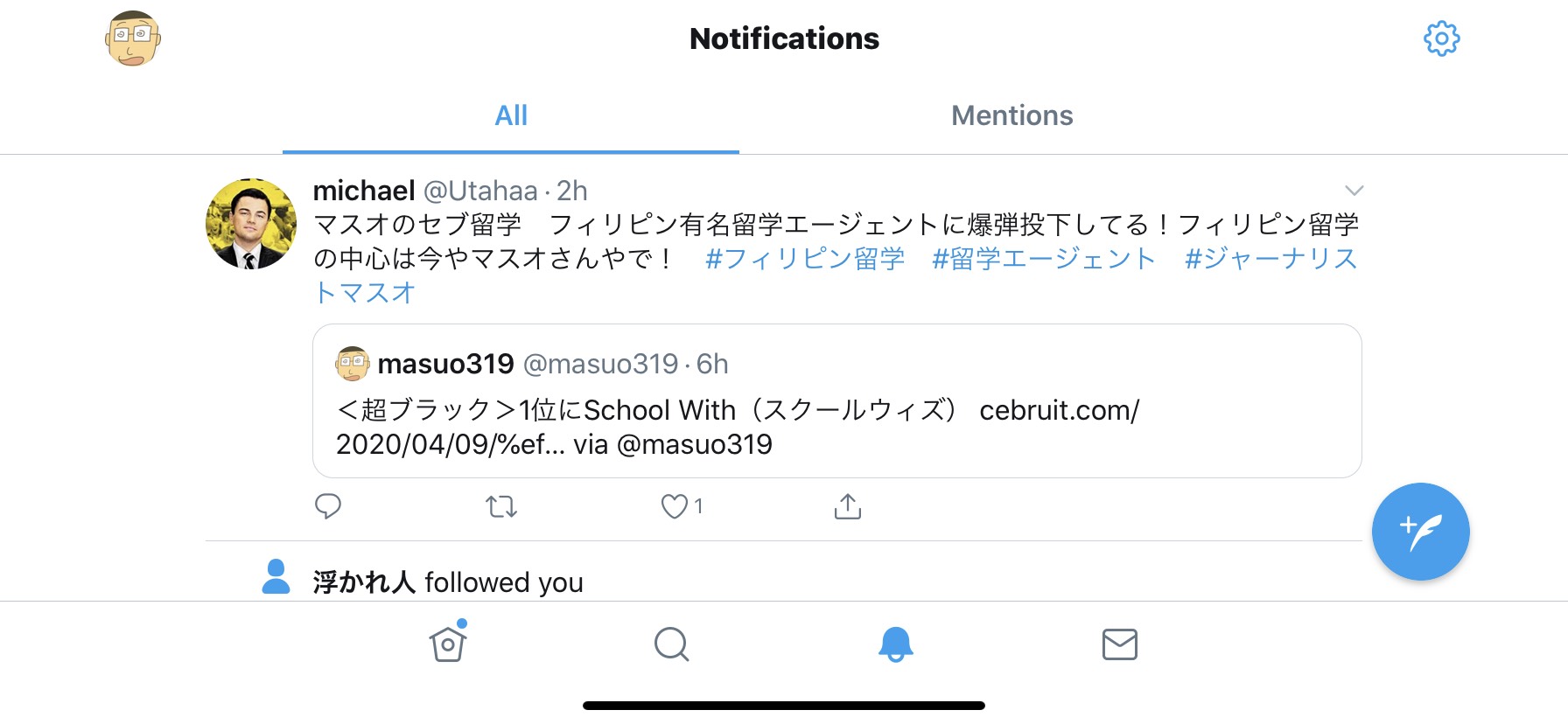This screenshot has width=1568, height=724.
Task: Open notification settings gear
Action: tap(1441, 38)
